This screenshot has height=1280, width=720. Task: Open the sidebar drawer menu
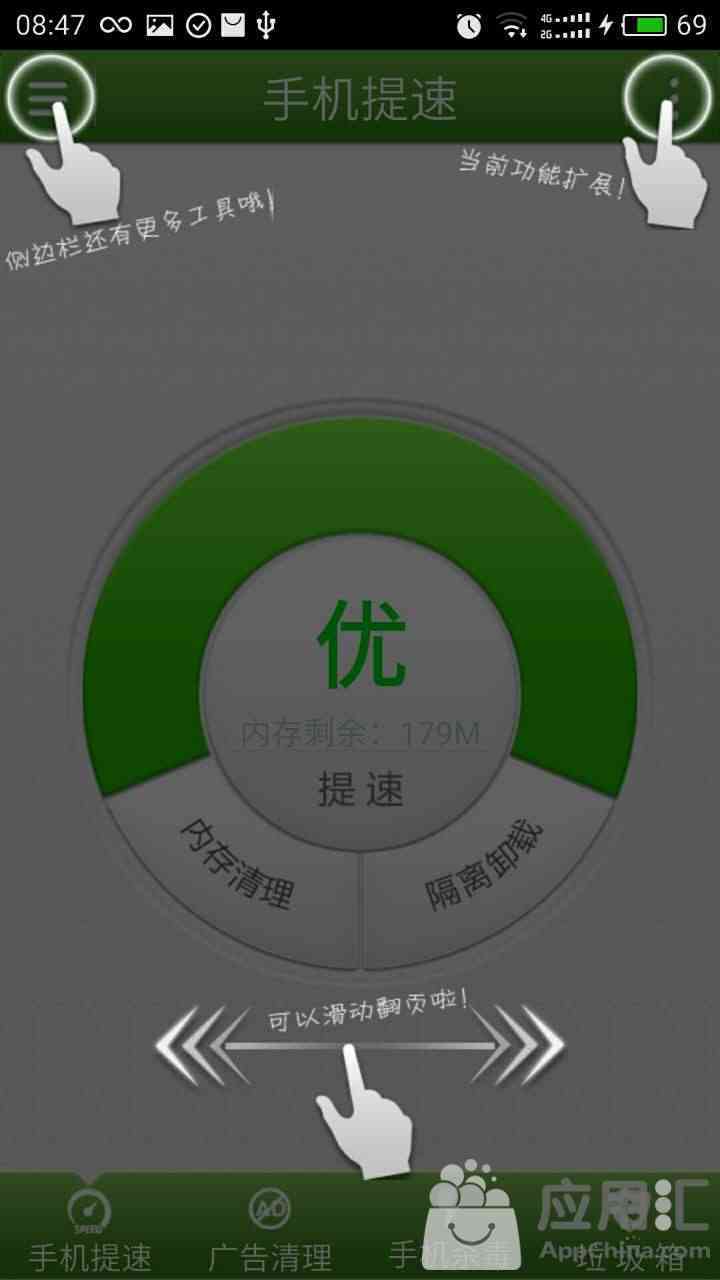click(x=48, y=97)
